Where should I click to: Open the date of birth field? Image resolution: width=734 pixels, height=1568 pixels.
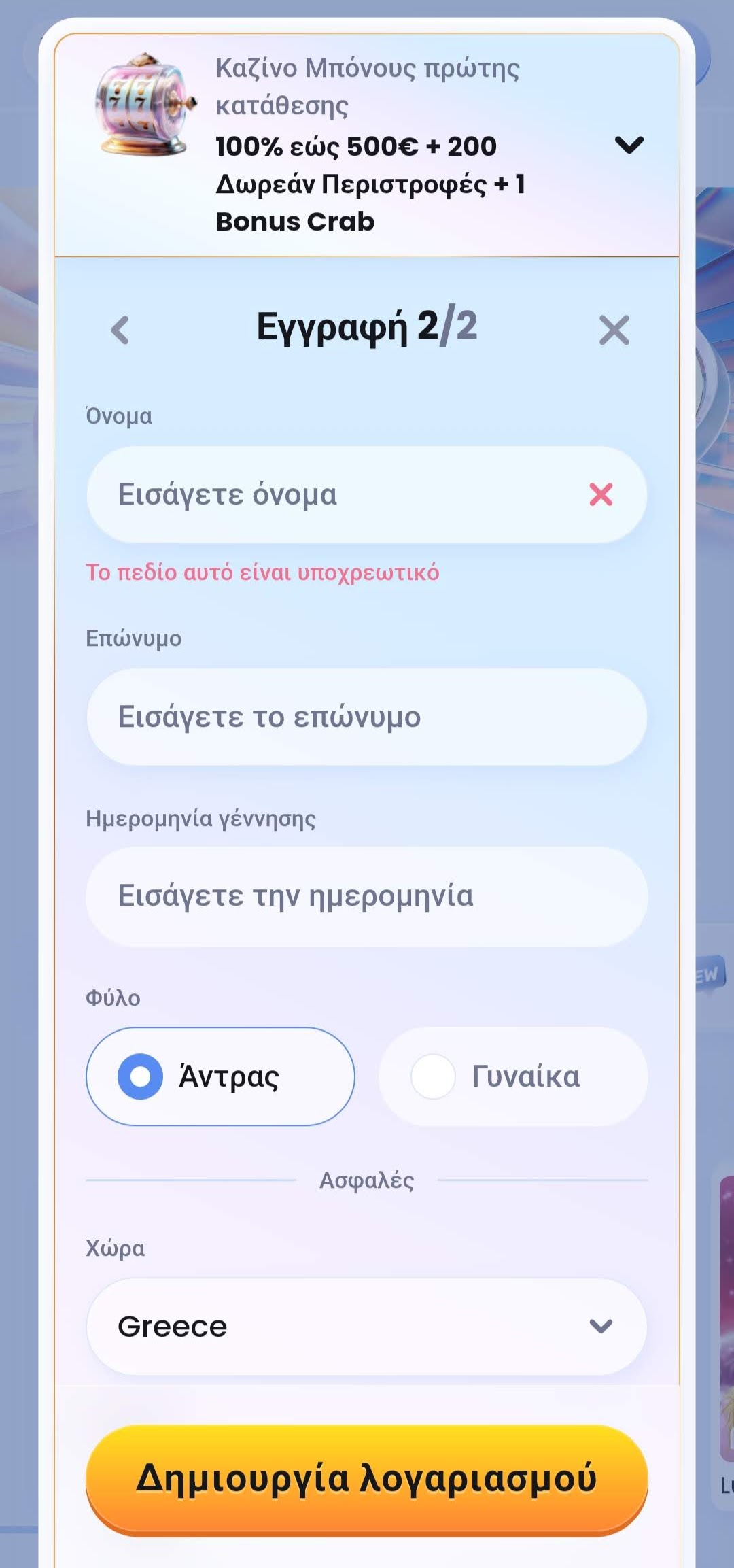[367, 896]
